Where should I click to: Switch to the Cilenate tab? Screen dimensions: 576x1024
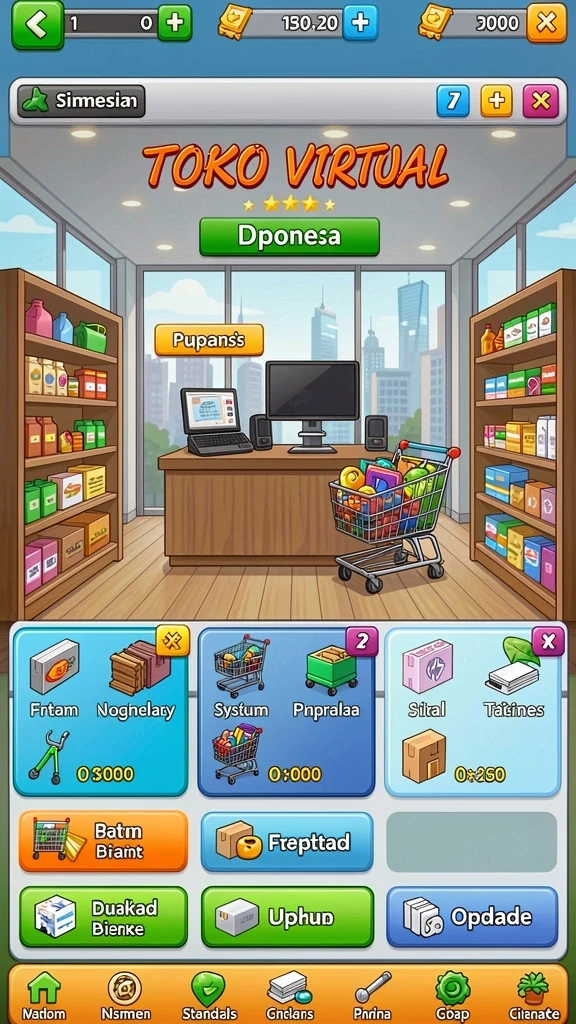click(x=534, y=996)
